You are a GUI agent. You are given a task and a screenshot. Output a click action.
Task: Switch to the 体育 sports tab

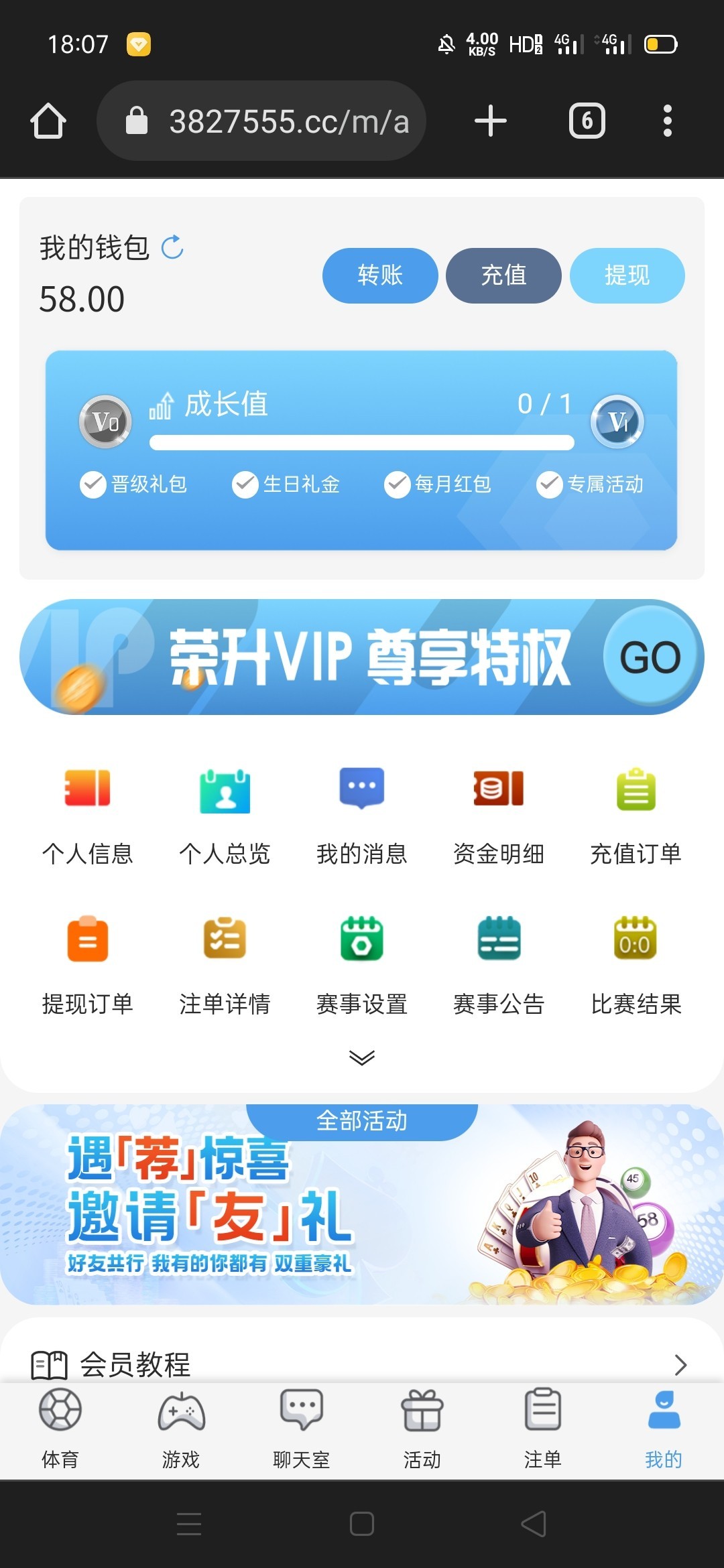(x=60, y=1427)
